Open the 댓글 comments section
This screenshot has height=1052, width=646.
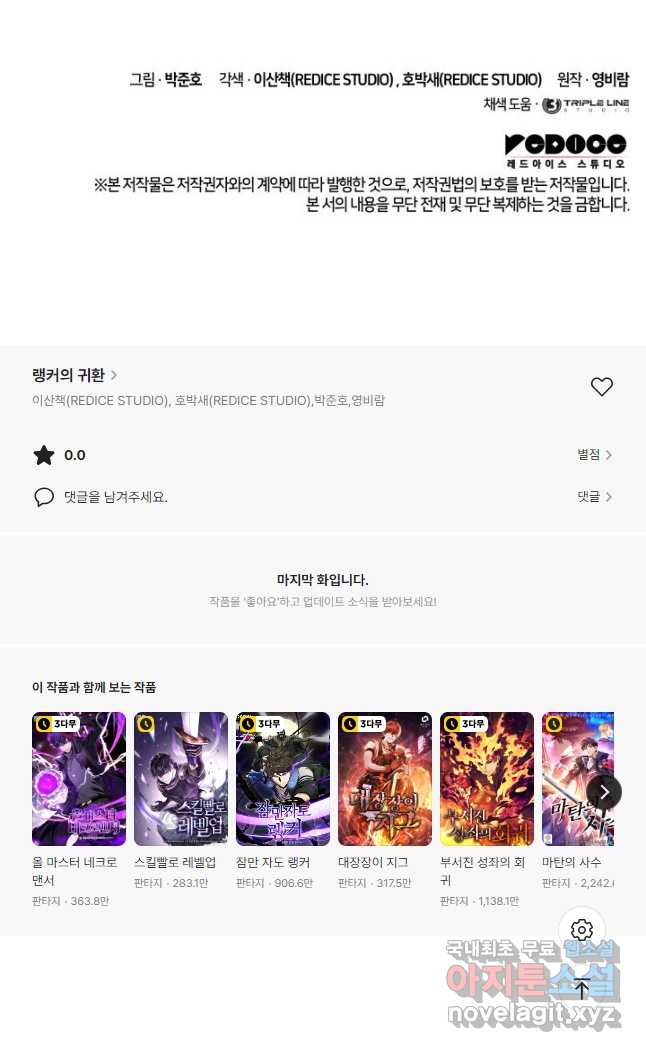click(594, 497)
